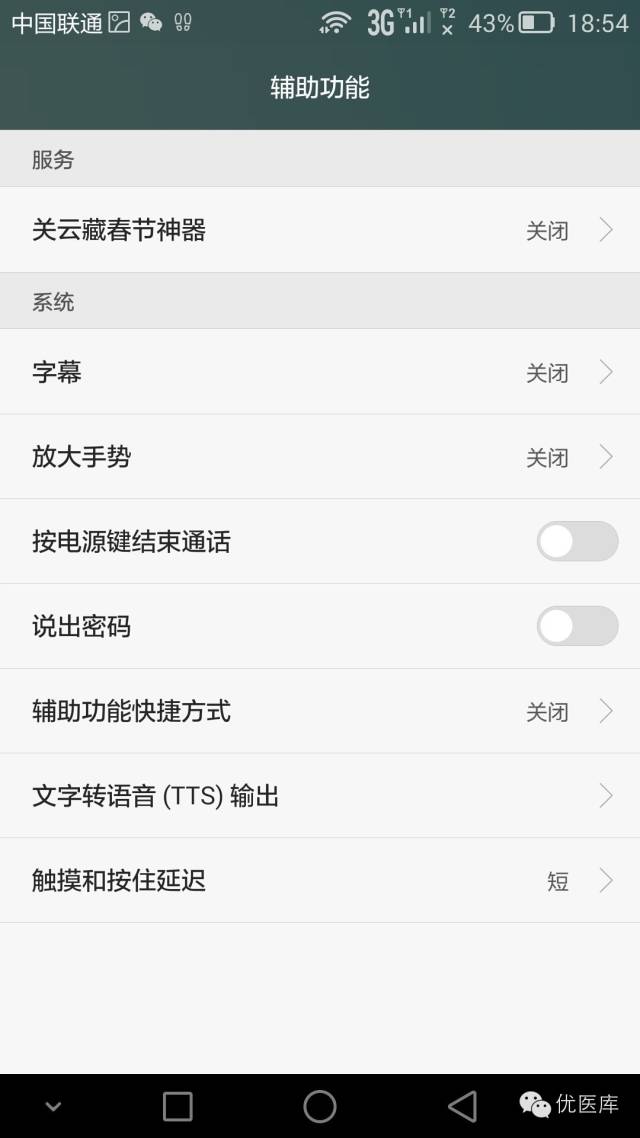Image resolution: width=640 pixels, height=1138 pixels.
Task: Open 文字转语音 (TTS) 输出 settings
Action: pyautogui.click(x=320, y=796)
